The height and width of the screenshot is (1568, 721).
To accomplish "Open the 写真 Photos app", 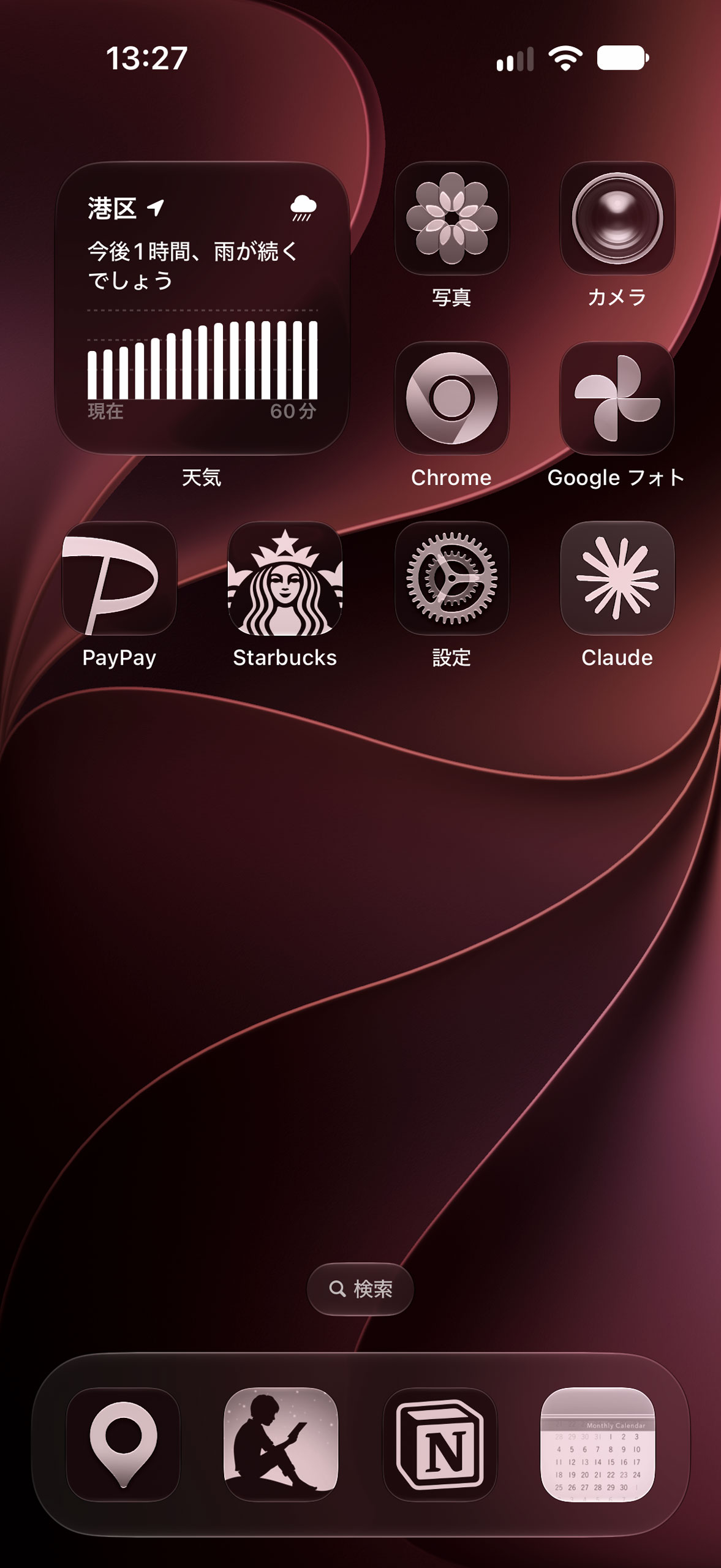I will [451, 218].
